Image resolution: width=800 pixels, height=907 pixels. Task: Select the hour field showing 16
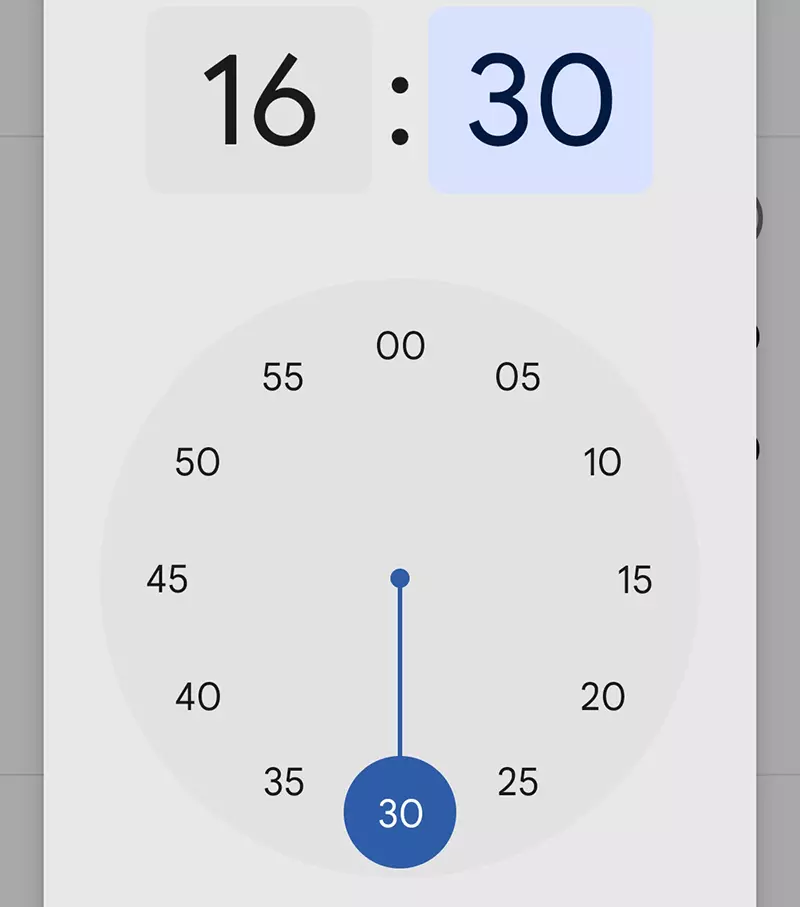259,100
